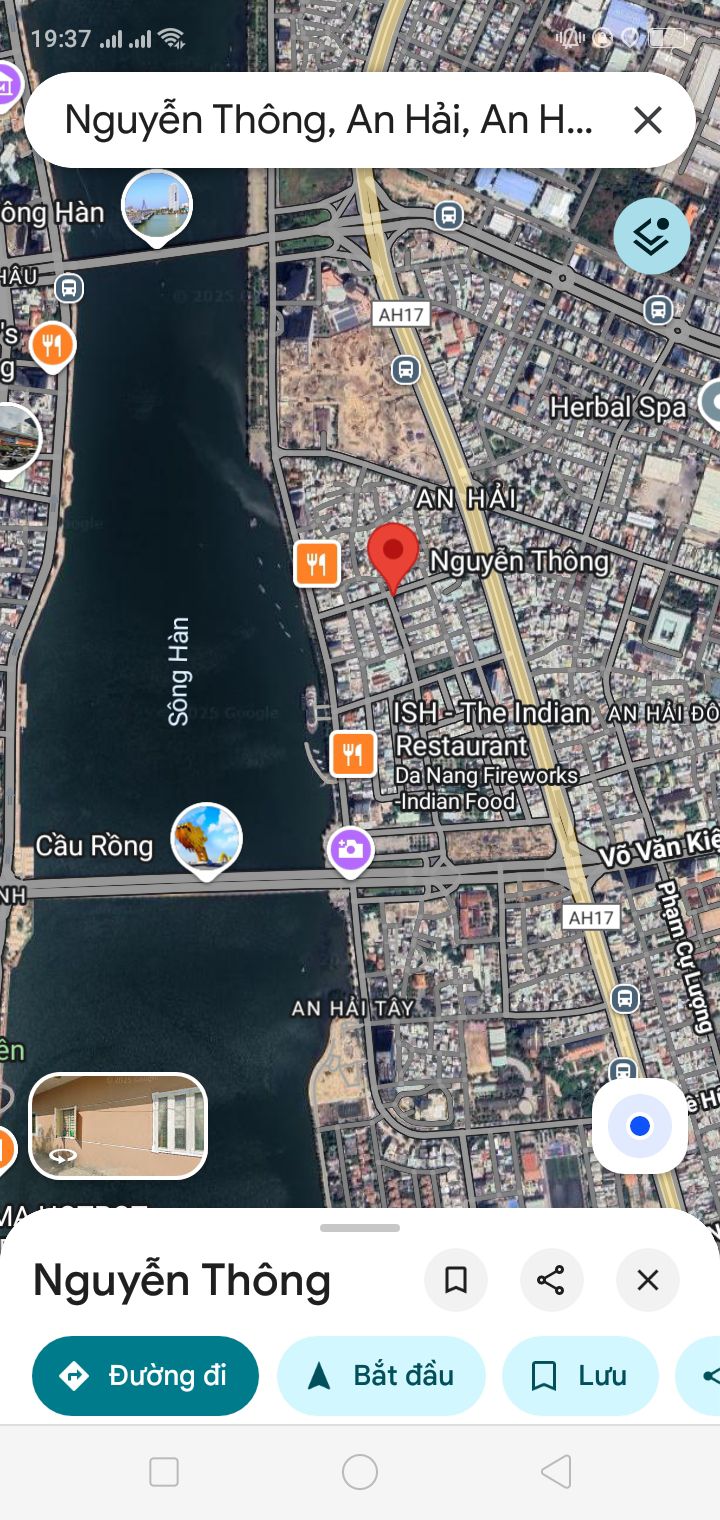Save the place using Lưu chip

coord(580,1376)
